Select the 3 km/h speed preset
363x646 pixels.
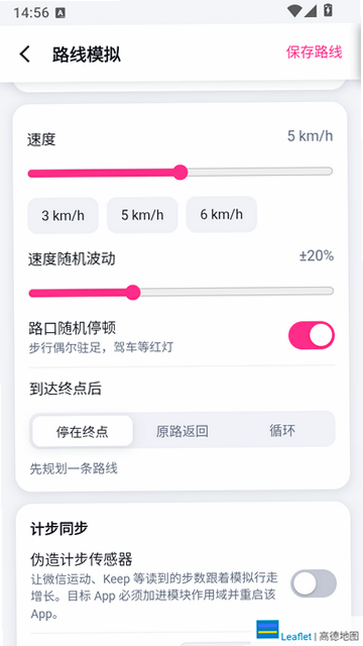point(63,215)
